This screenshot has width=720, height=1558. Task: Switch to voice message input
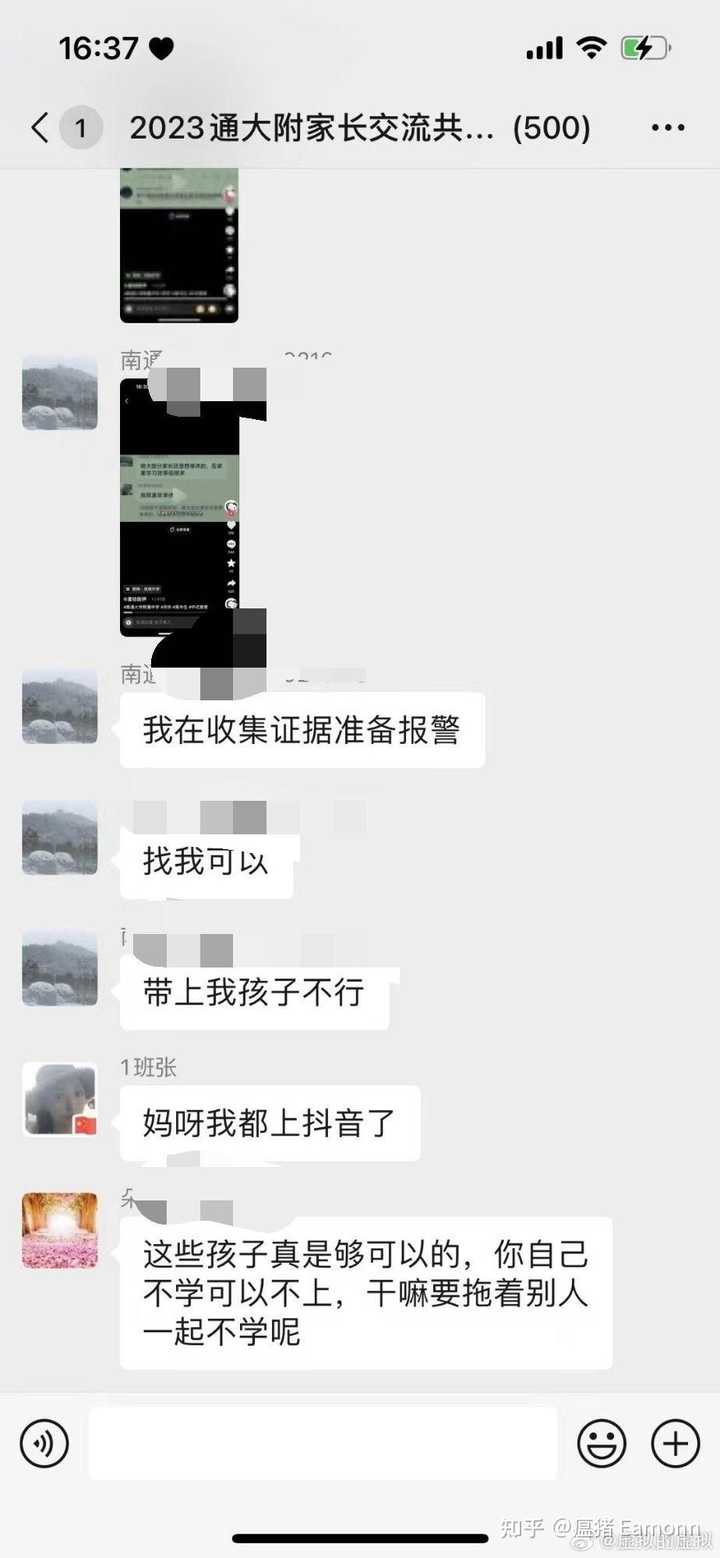click(x=44, y=1444)
